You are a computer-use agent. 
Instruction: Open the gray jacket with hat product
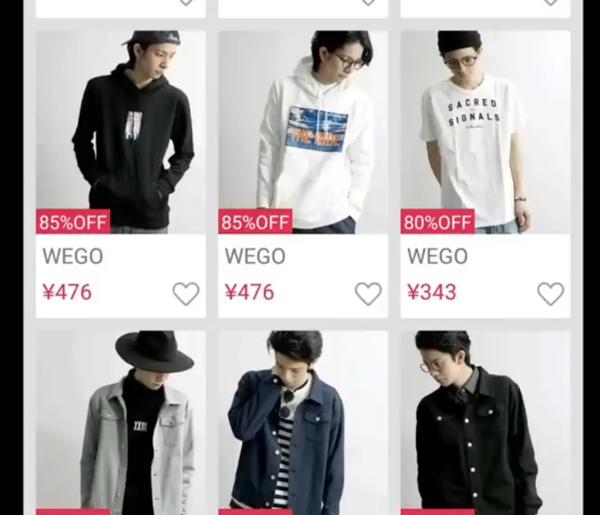click(x=120, y=425)
